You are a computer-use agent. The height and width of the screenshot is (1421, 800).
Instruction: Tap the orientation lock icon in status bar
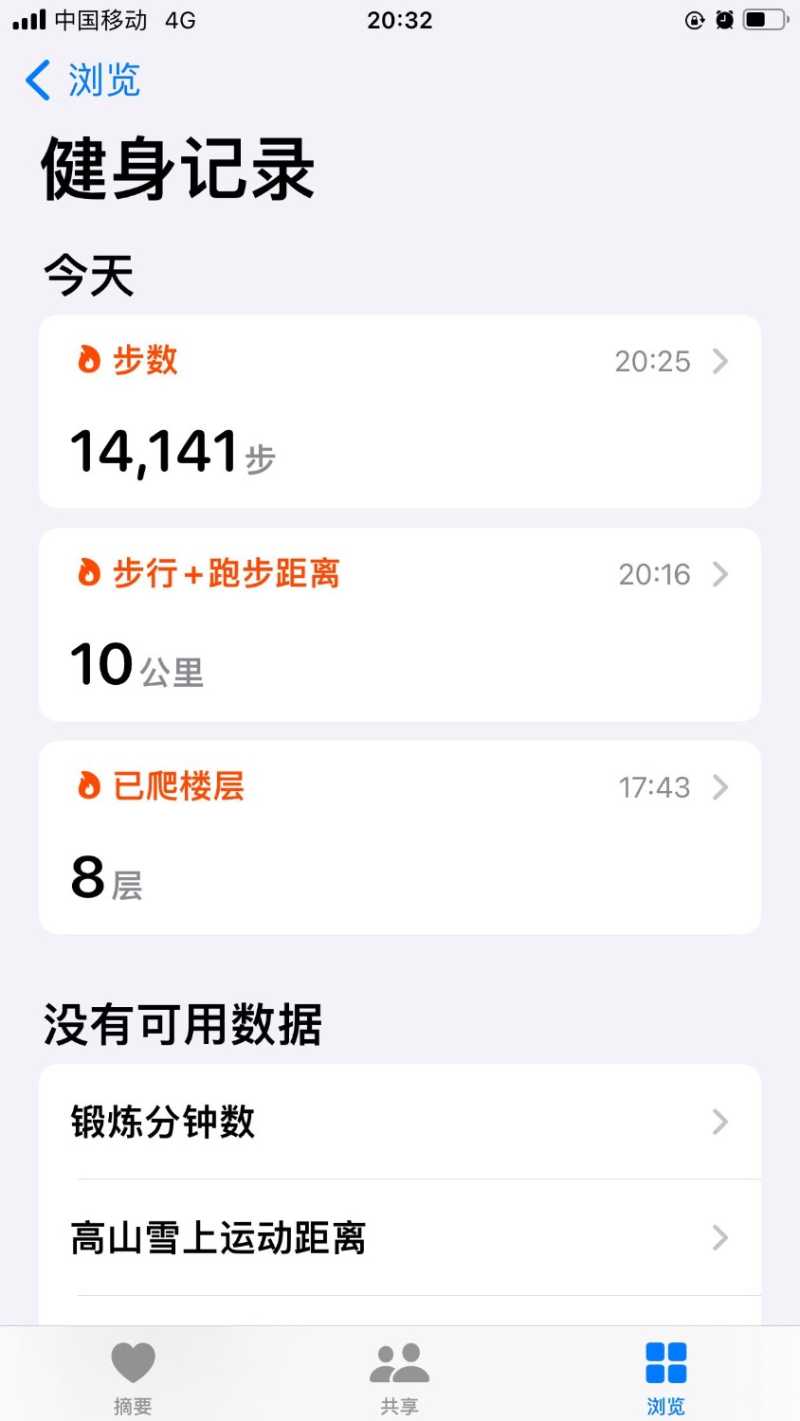695,20
